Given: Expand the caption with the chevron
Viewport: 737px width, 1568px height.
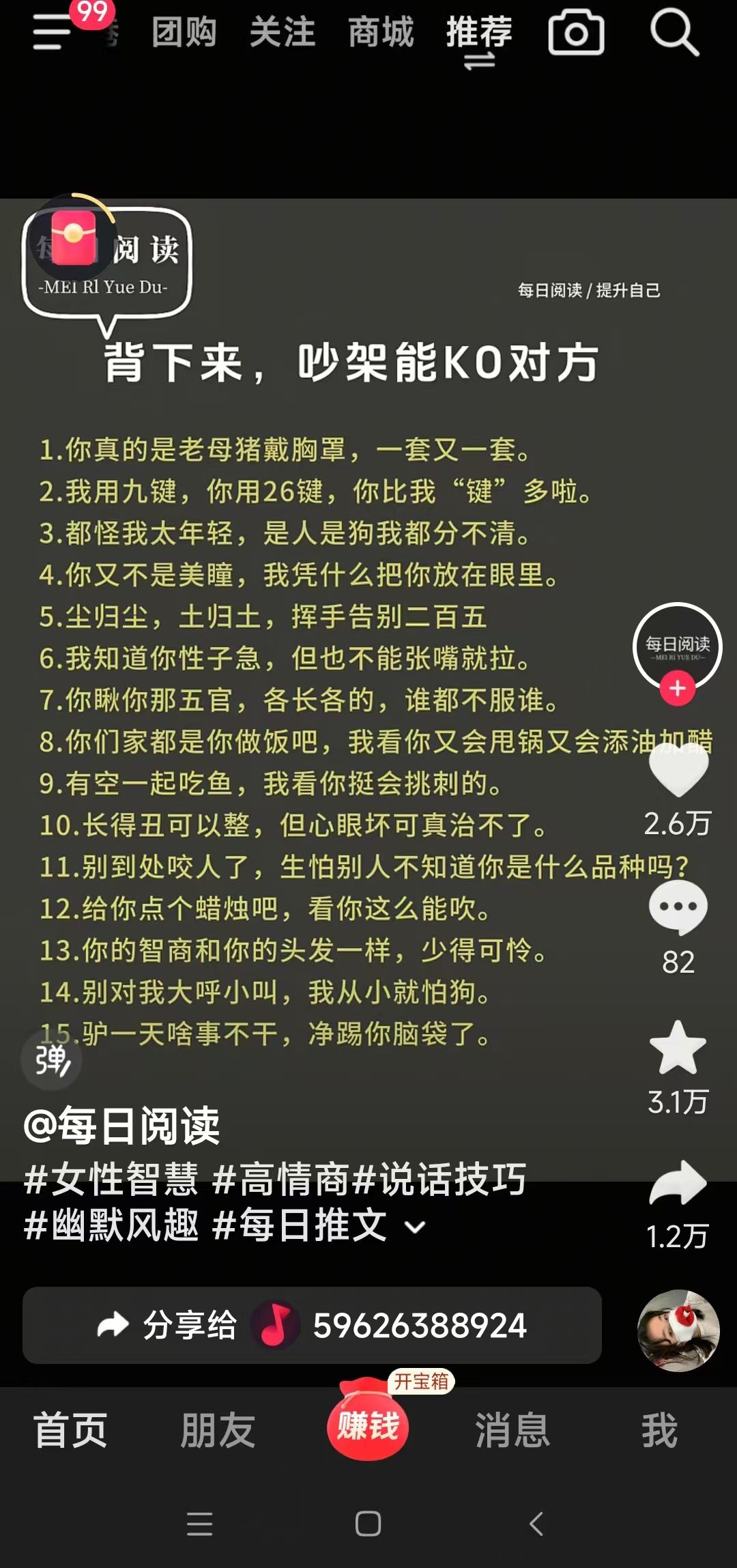Looking at the screenshot, I should click(415, 1228).
